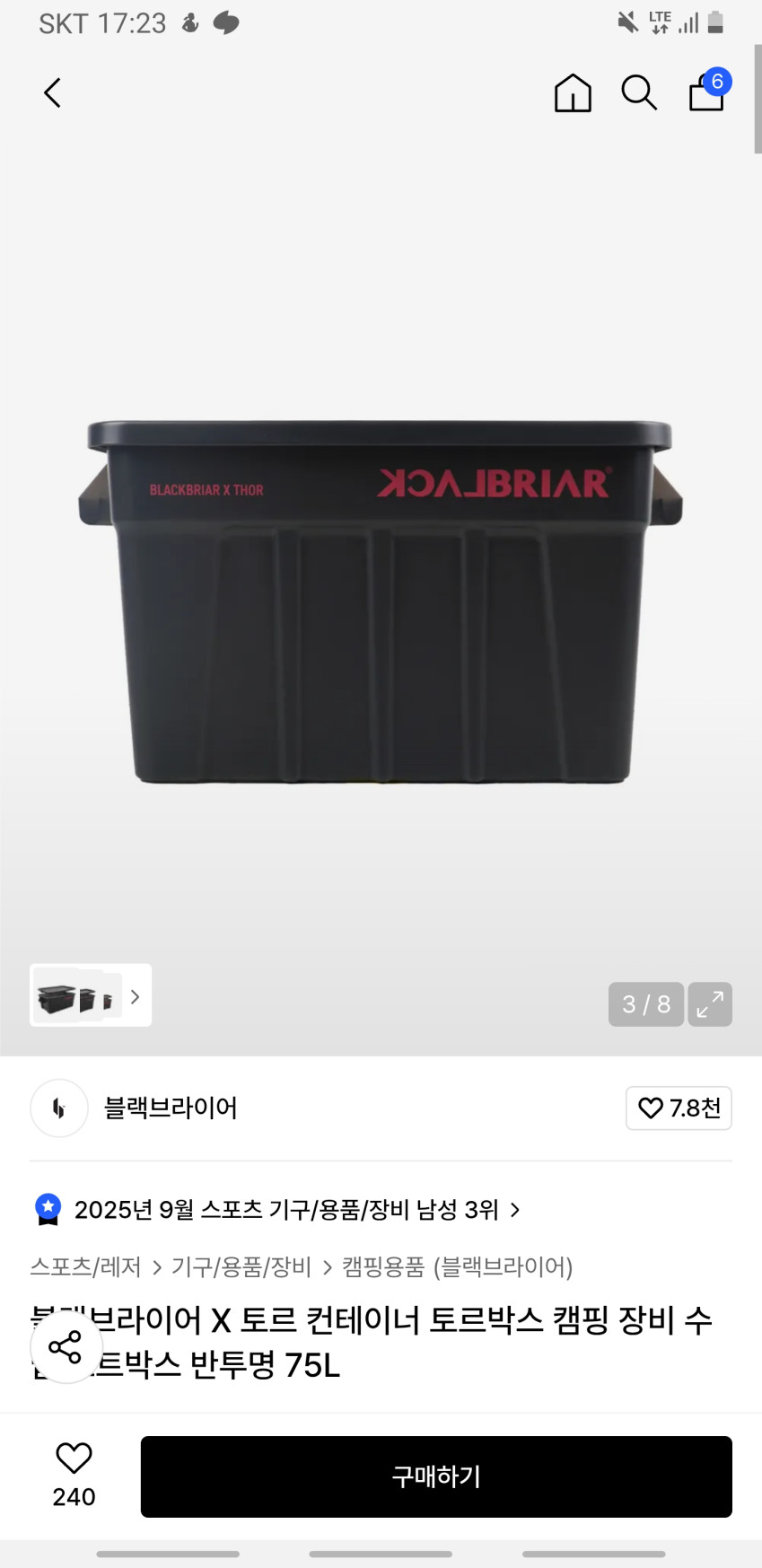
Task: Like this product with the heart
Action: [x=74, y=1459]
